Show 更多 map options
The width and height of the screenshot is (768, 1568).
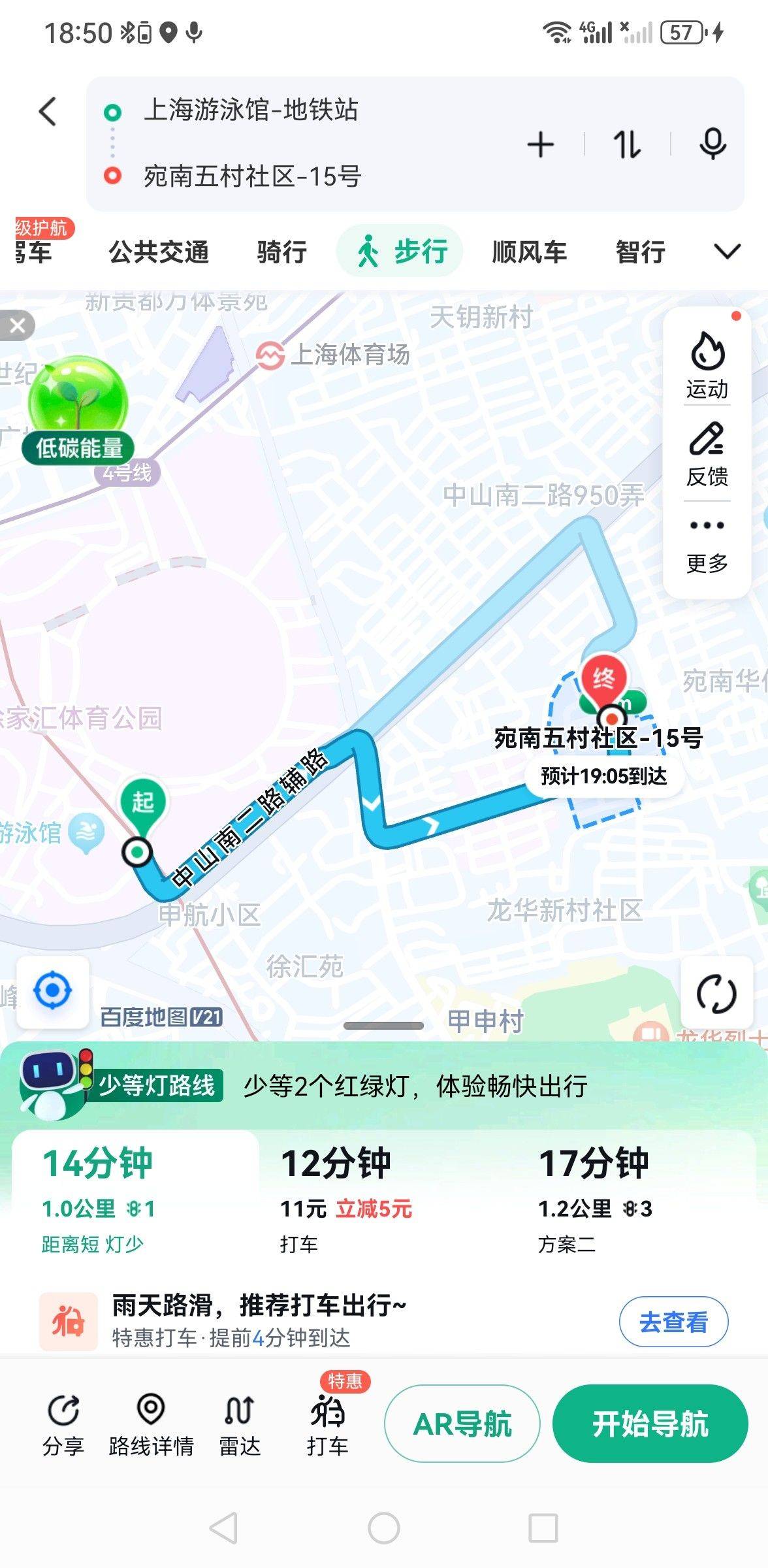point(707,544)
